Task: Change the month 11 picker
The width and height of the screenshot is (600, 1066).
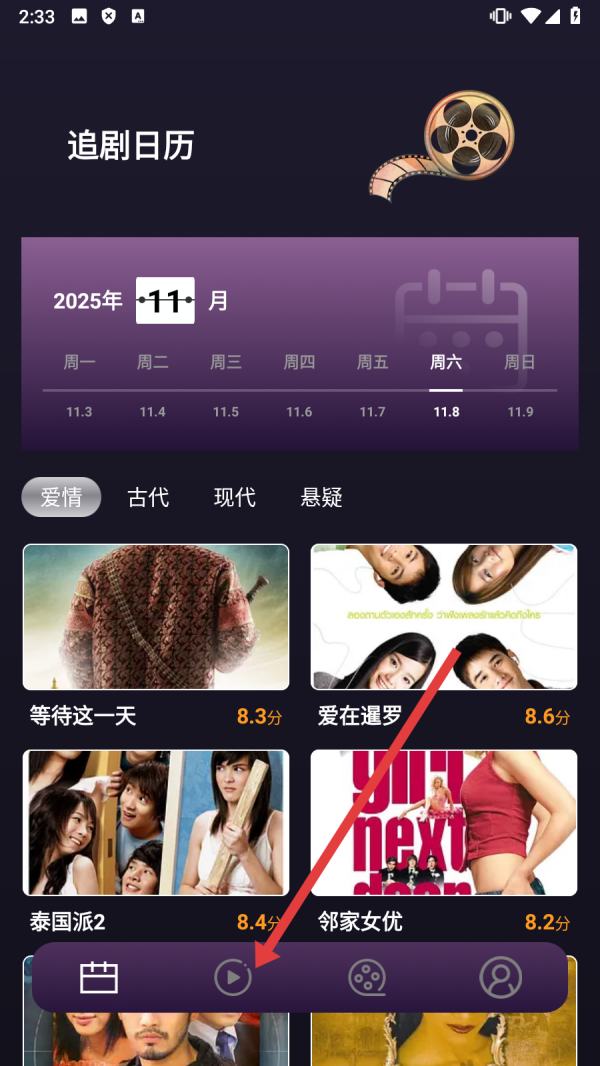Action: (165, 301)
